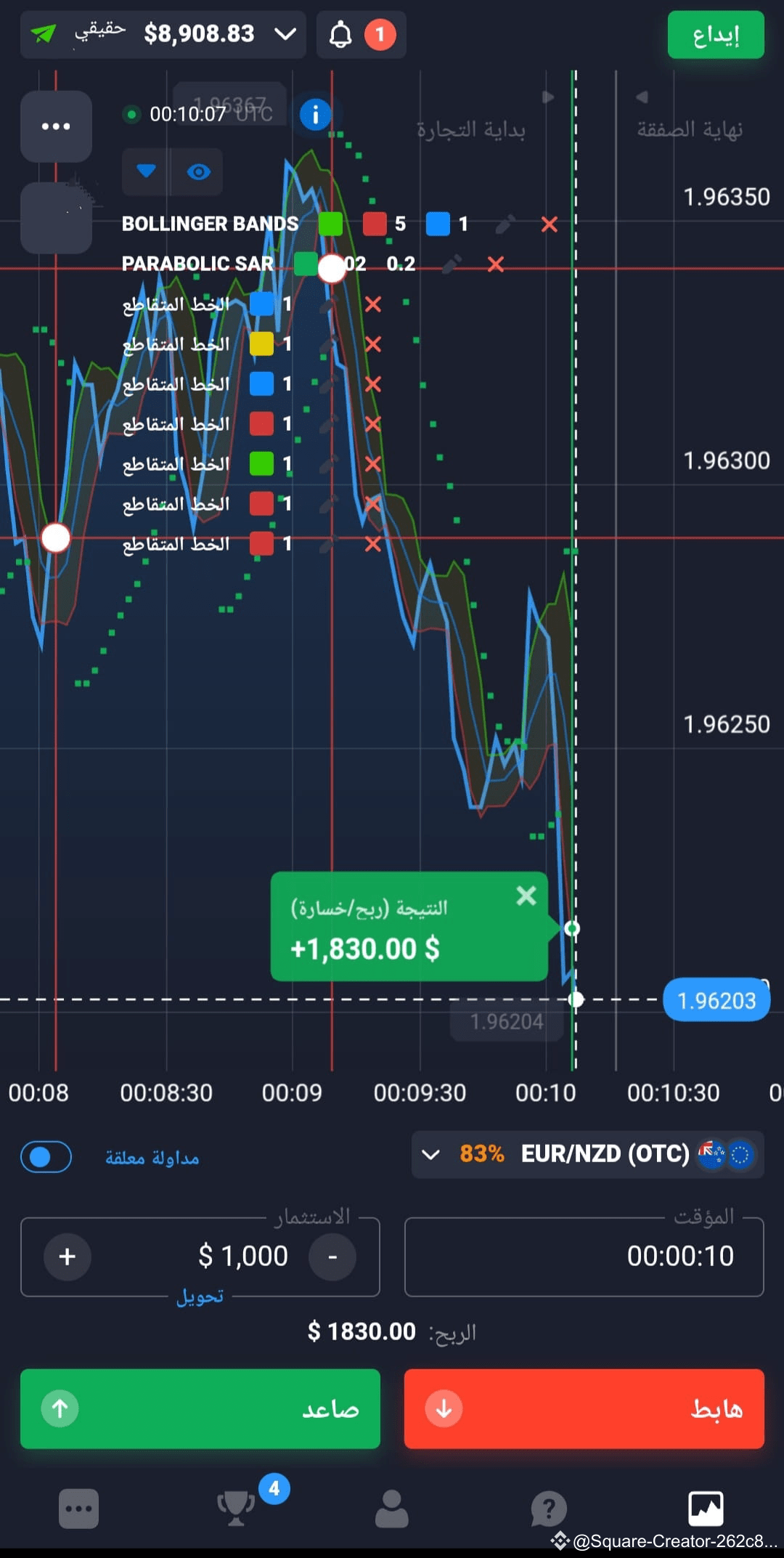This screenshot has height=1558, width=784.
Task: Expand the account balance dropdown
Action: point(285,34)
